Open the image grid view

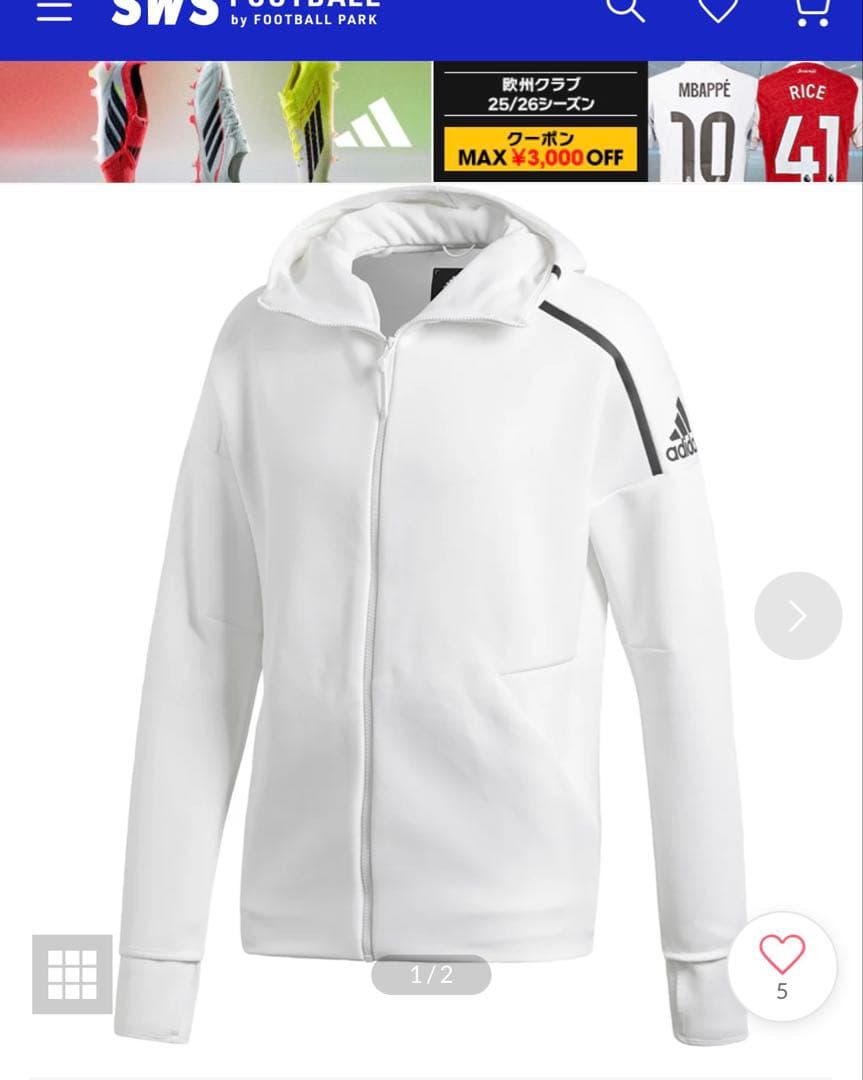[72, 974]
